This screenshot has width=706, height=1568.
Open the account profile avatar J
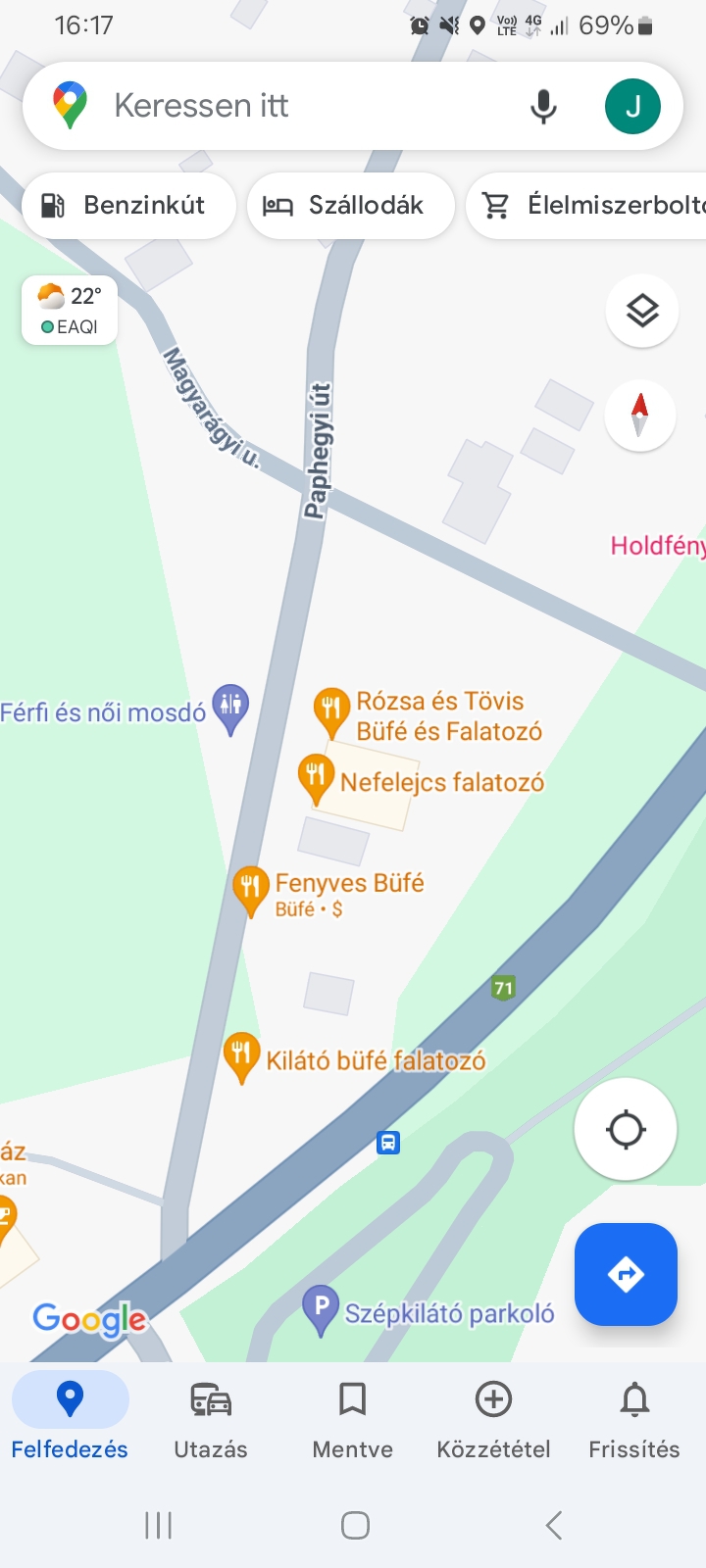[632, 106]
